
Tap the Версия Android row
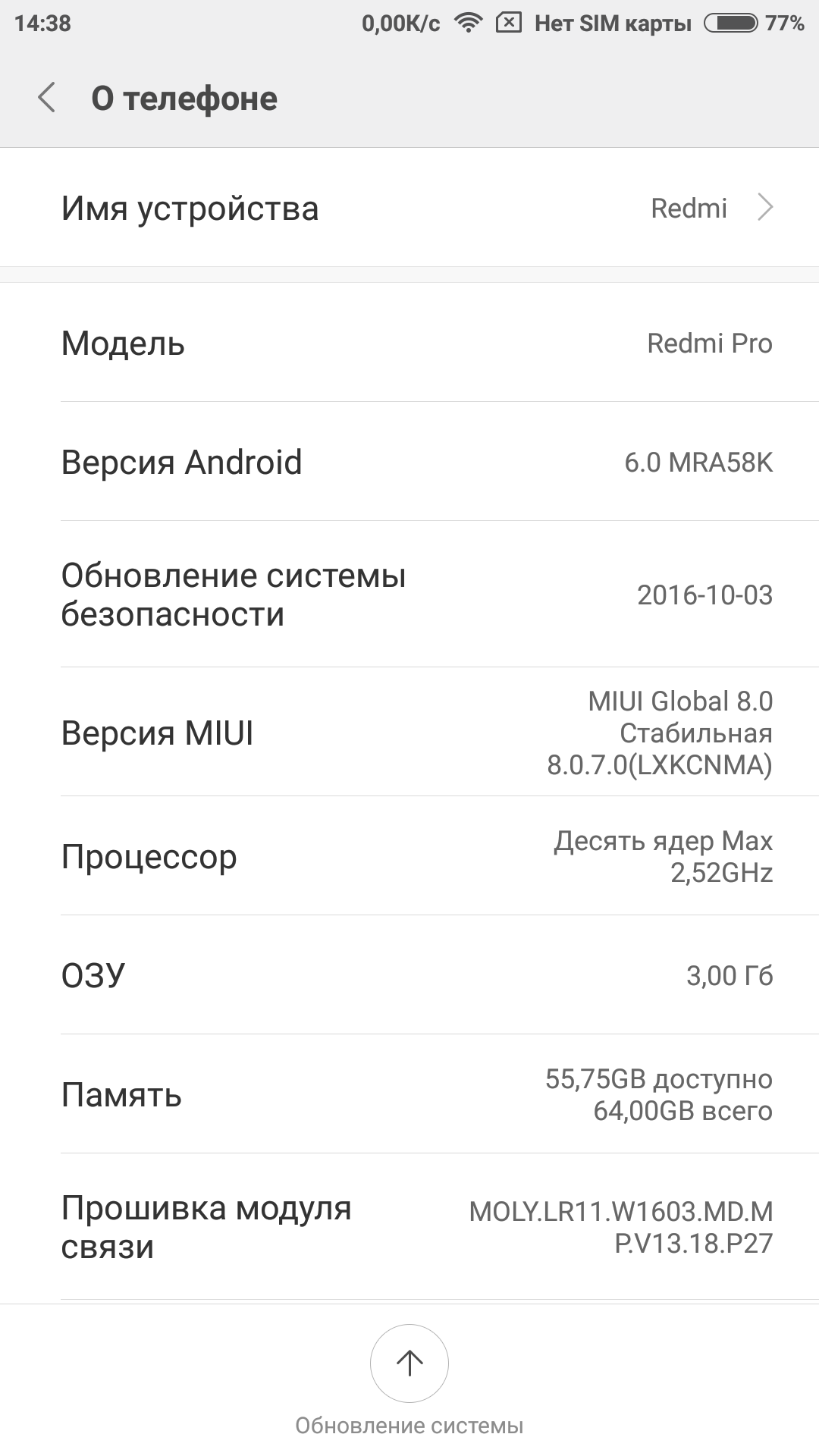[409, 462]
